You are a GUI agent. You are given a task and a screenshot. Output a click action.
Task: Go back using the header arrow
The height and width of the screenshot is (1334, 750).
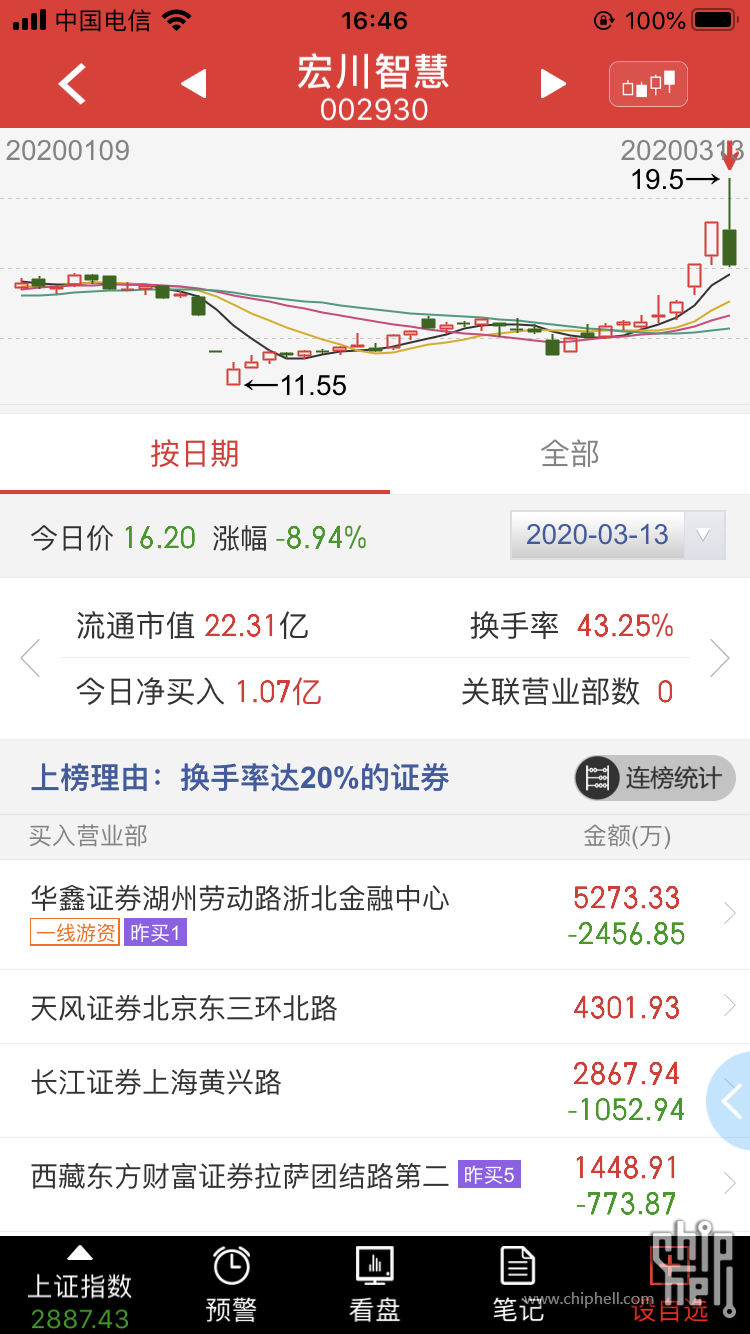pyautogui.click(x=72, y=84)
